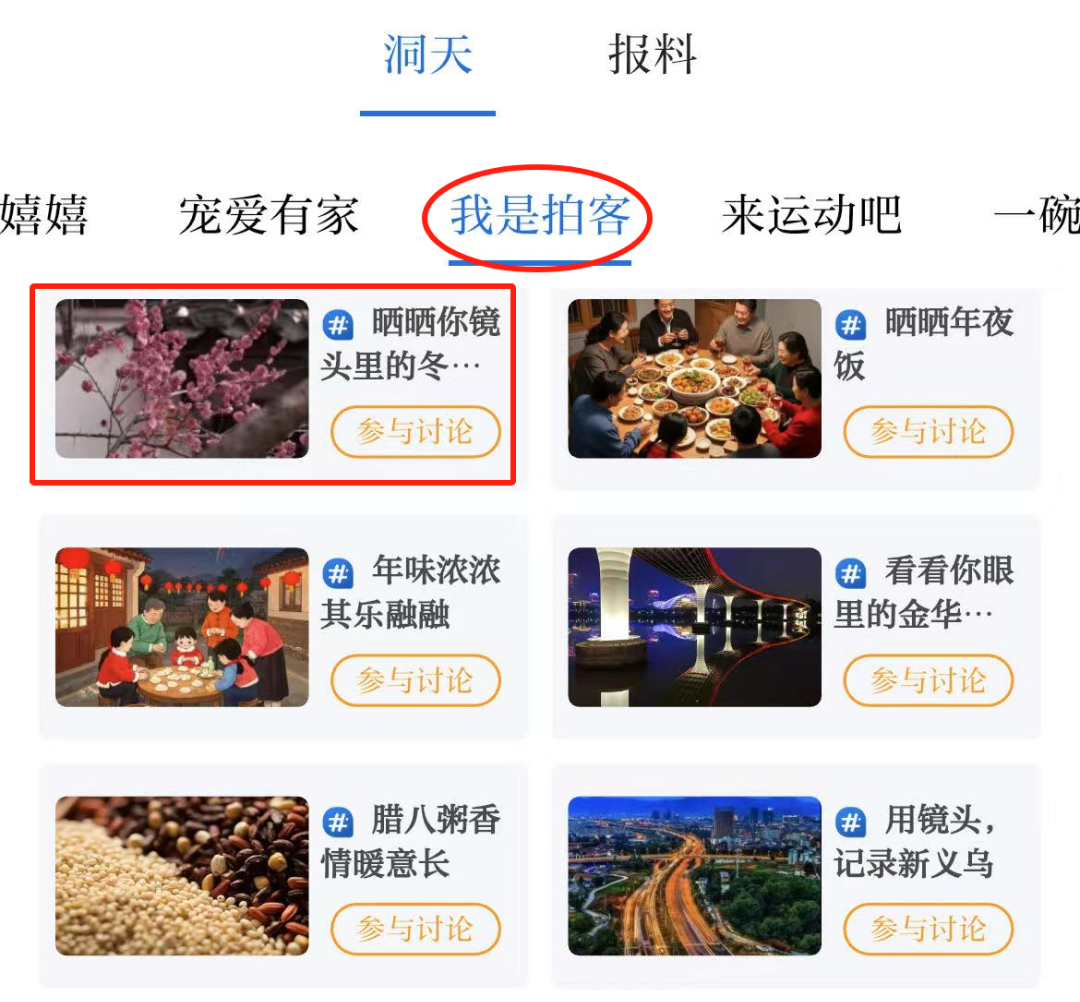Image resolution: width=1080 pixels, height=1002 pixels.
Task: Join discussion on 晒晒年夜饭
Action: tap(928, 433)
